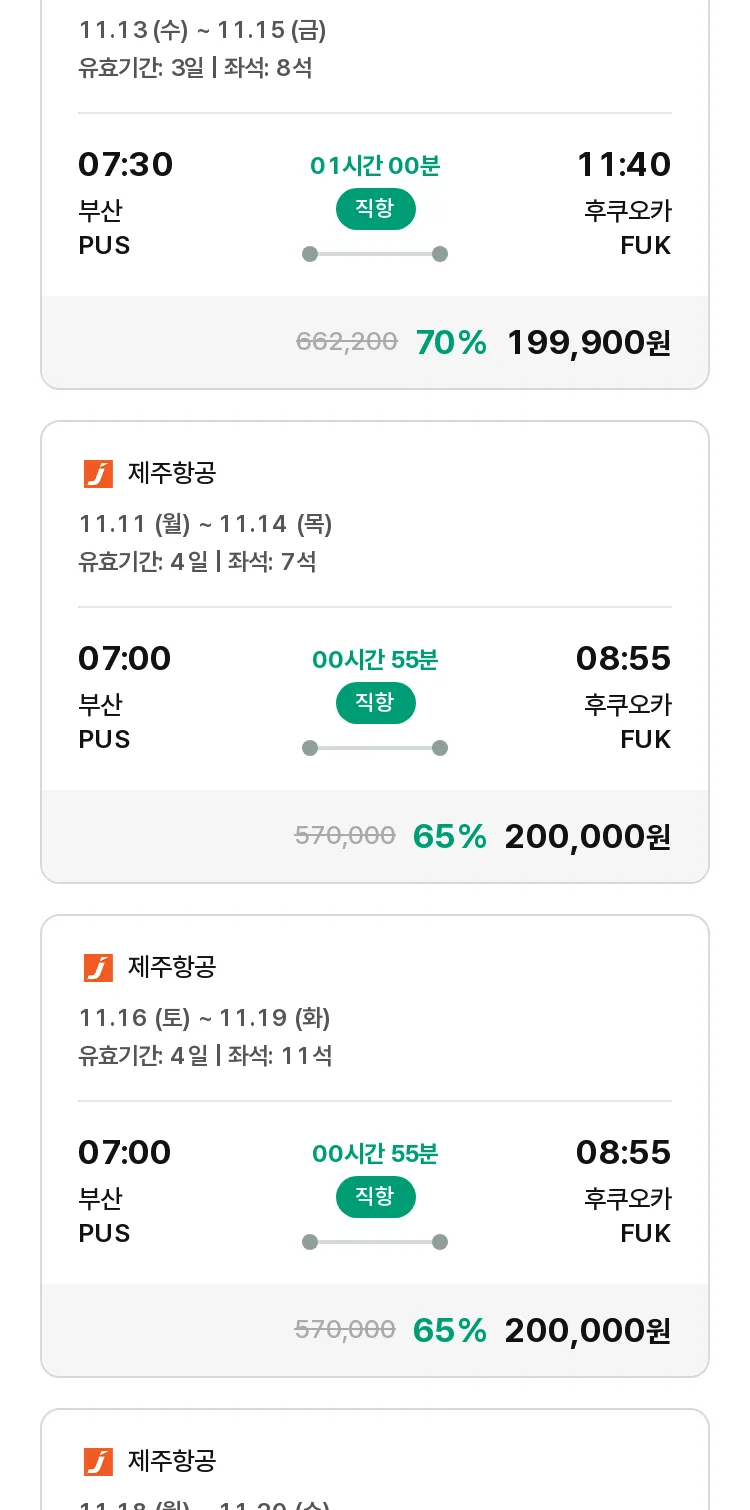This screenshot has width=750, height=1510.
Task: Open the 11.13~11.15 flight card priced 199,900원
Action: (x=375, y=194)
